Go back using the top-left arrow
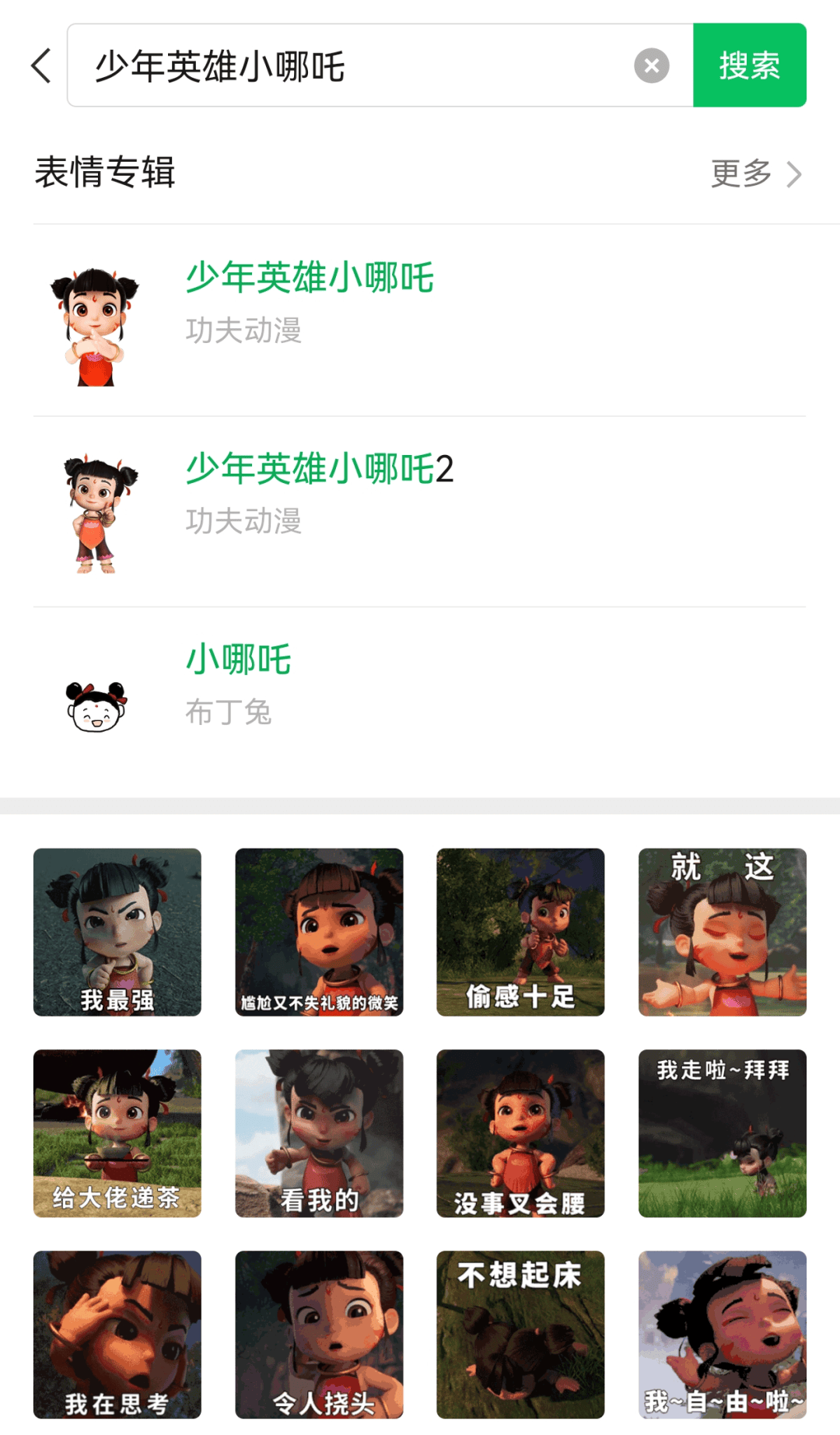The image size is (840, 1435). tap(42, 65)
